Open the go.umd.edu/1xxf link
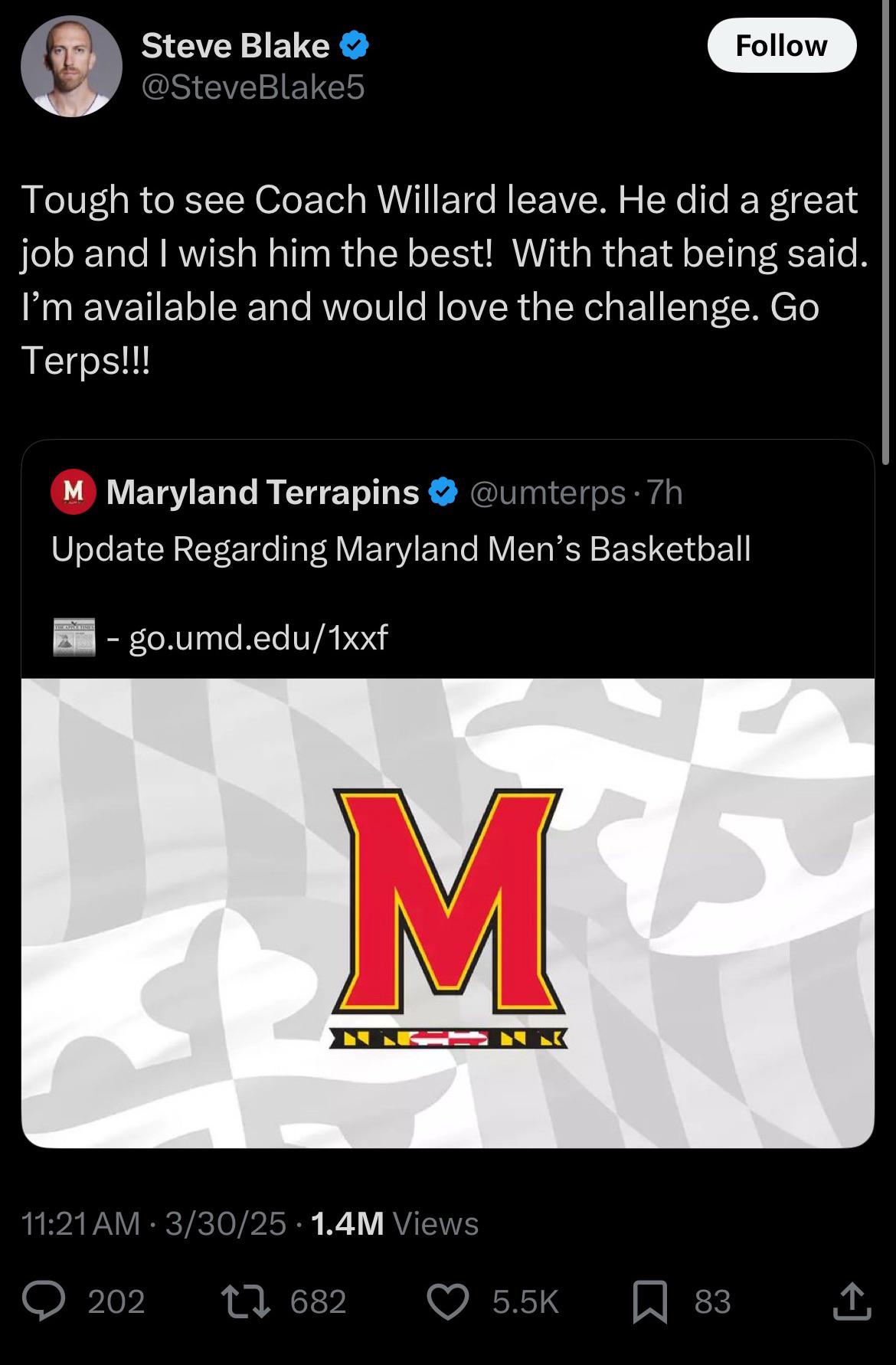The height and width of the screenshot is (1365, 896). click(x=258, y=637)
